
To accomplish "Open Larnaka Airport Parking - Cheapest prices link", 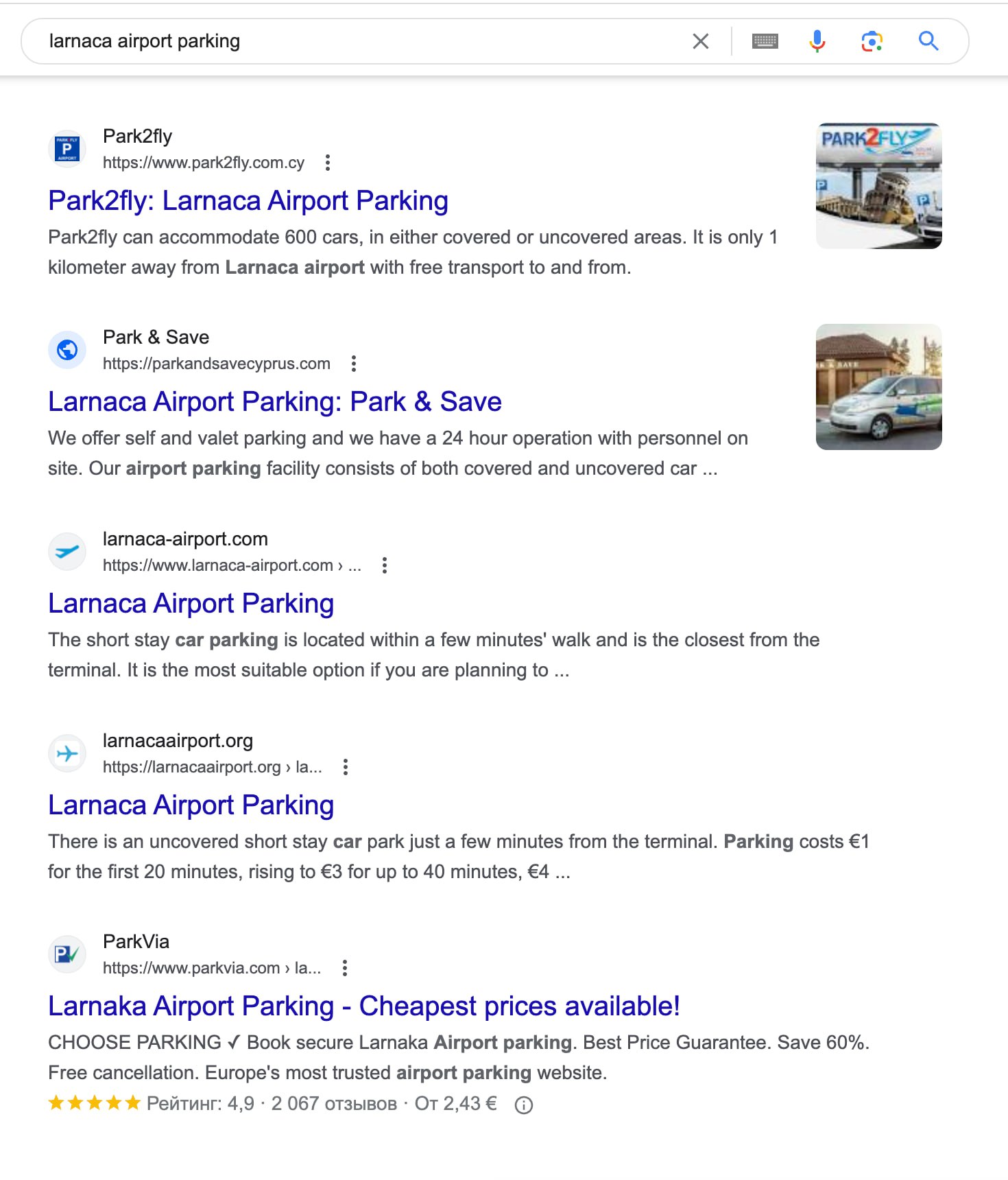I will pyautogui.click(x=363, y=1006).
